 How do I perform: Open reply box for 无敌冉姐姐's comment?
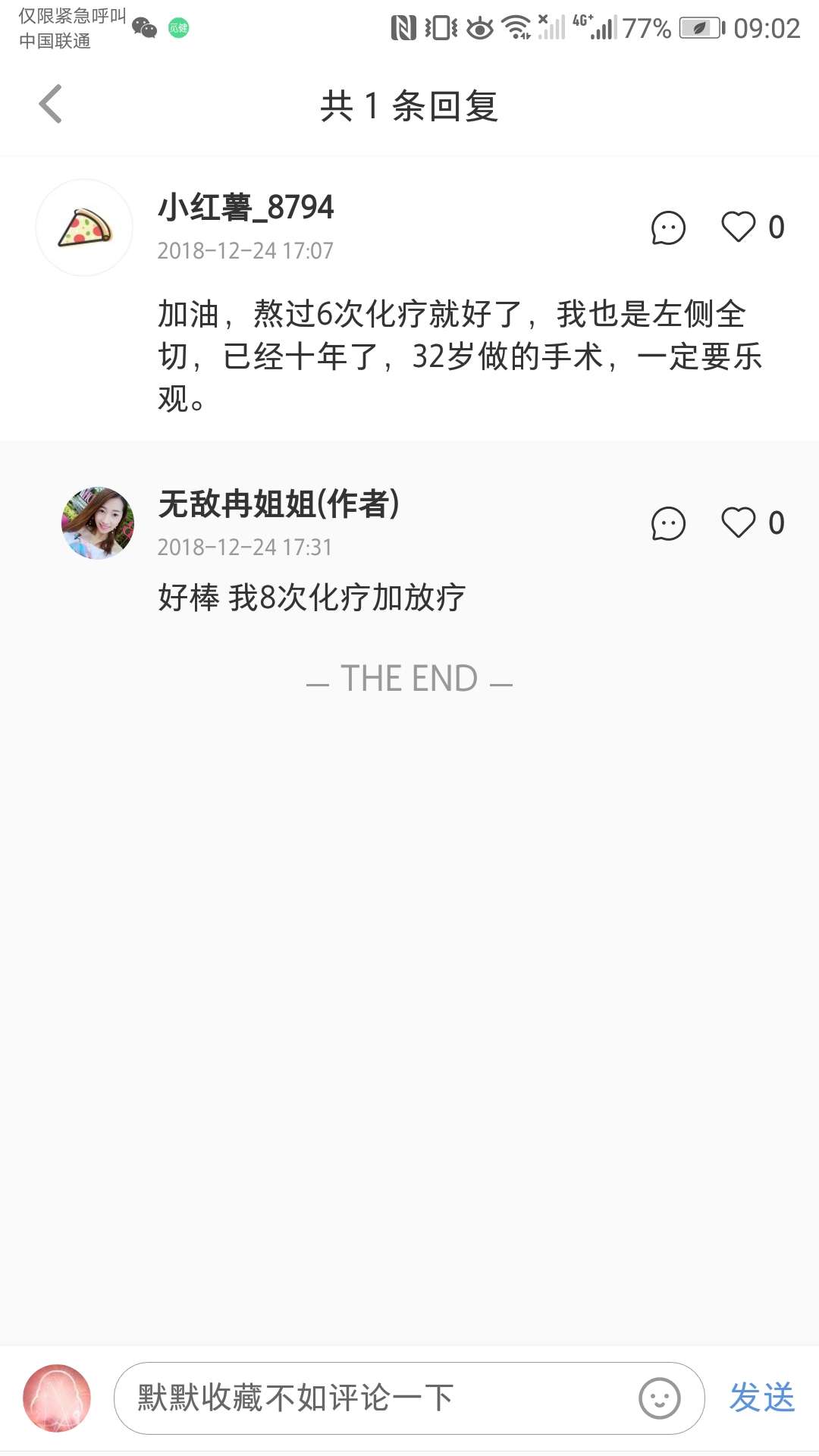(667, 523)
